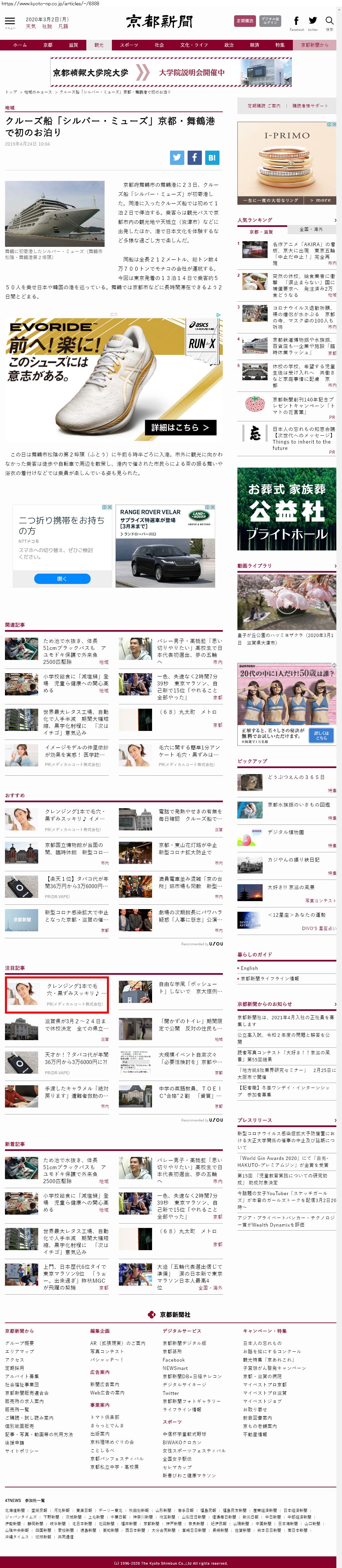Screen dimensions: 342x1568
Task: Tap 詳細はこちら on the EVORIDE ad
Action: [180, 427]
